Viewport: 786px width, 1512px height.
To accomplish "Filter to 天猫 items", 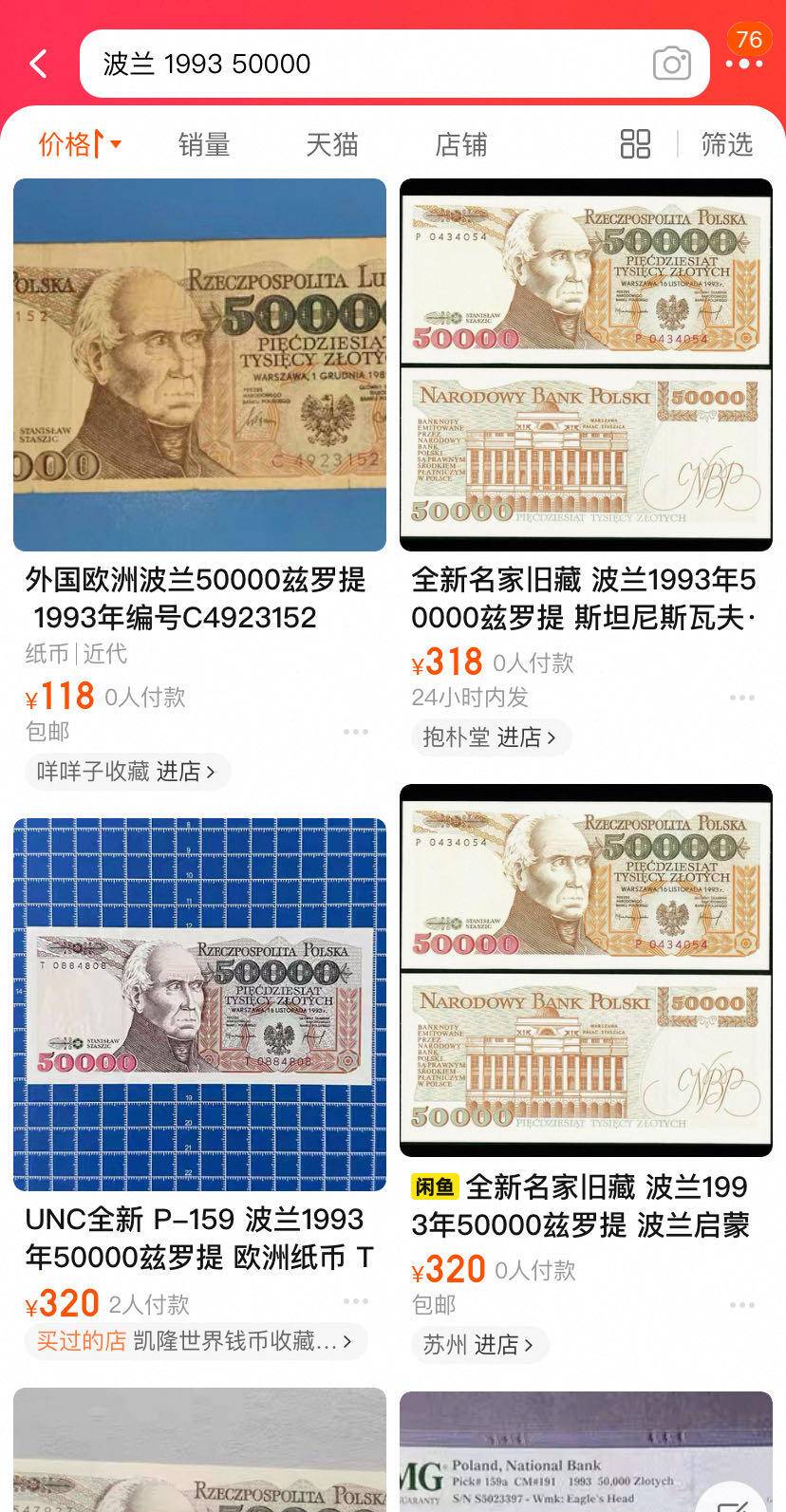I will (331, 144).
